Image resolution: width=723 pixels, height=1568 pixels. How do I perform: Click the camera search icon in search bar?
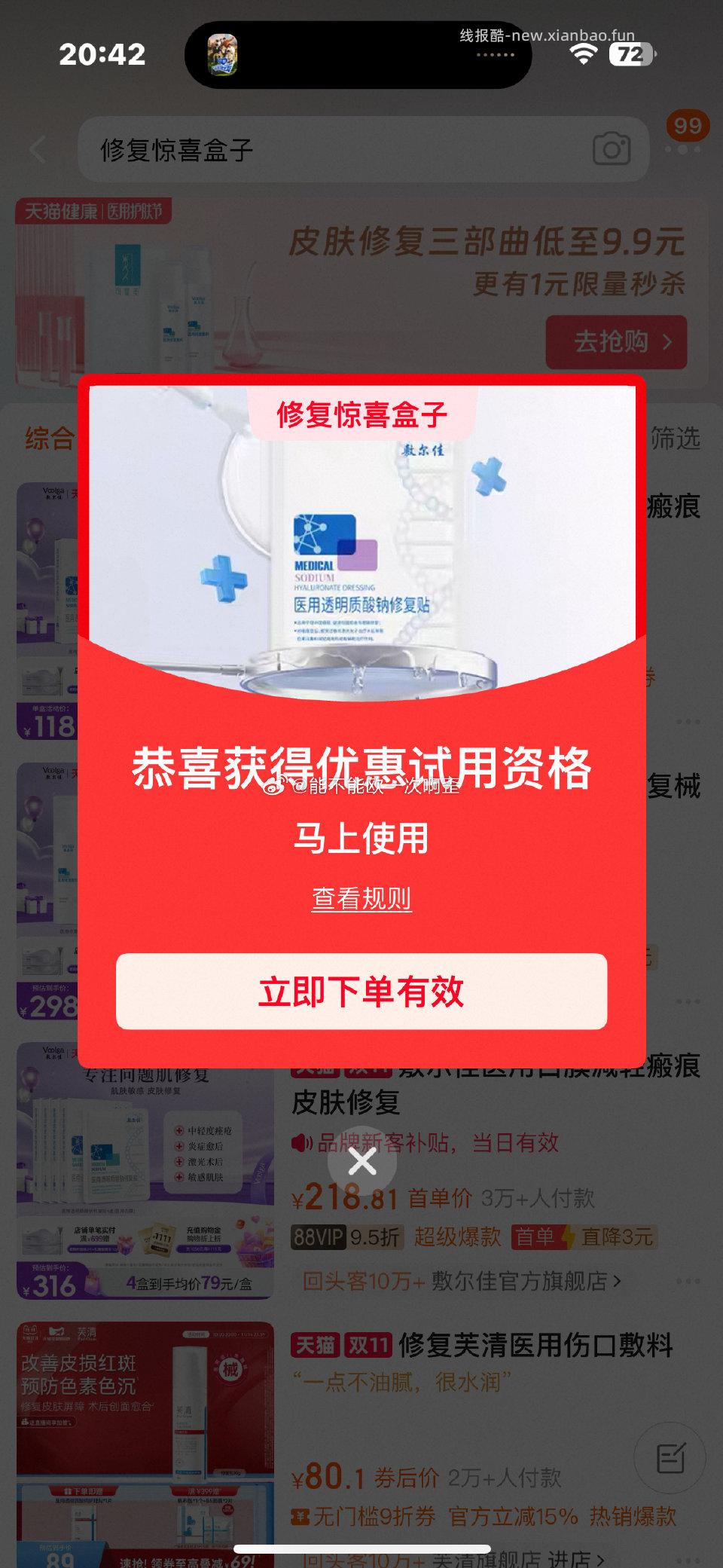click(612, 149)
